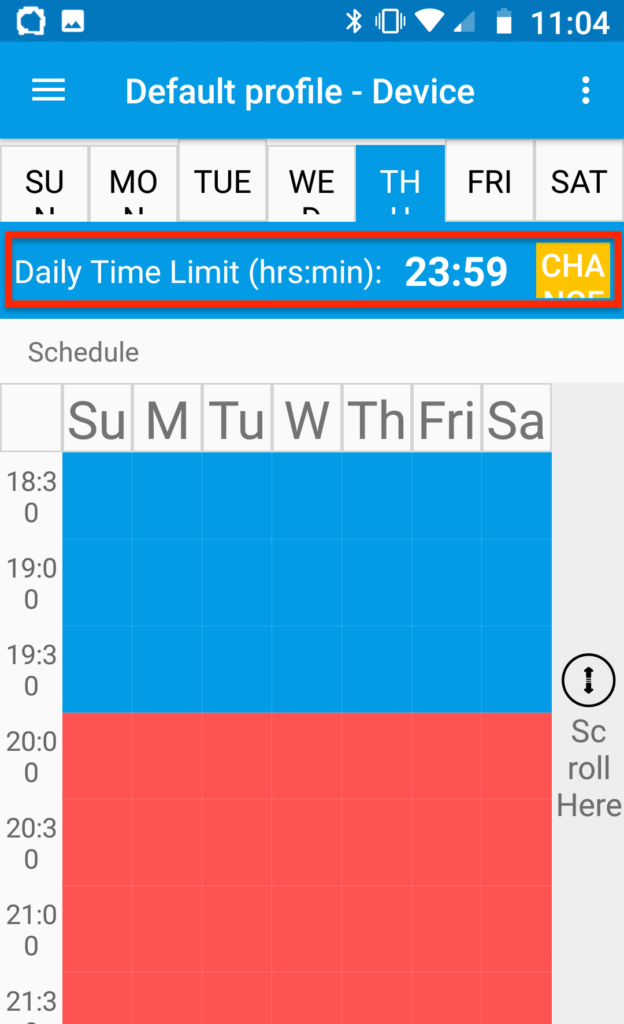
Task: Toggle the 19:00 slot for Friday
Action: [446, 583]
